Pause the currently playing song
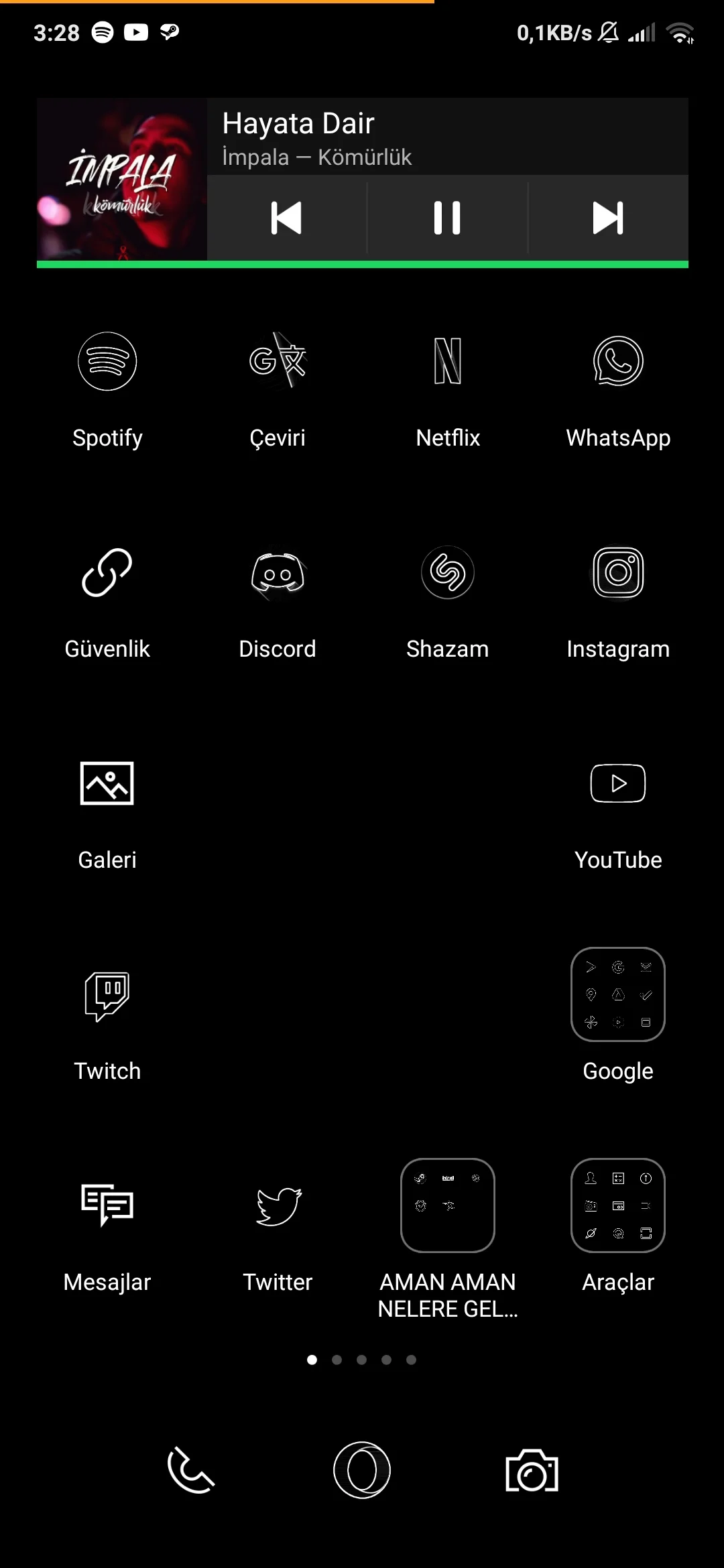This screenshot has width=724, height=1568. 446,218
